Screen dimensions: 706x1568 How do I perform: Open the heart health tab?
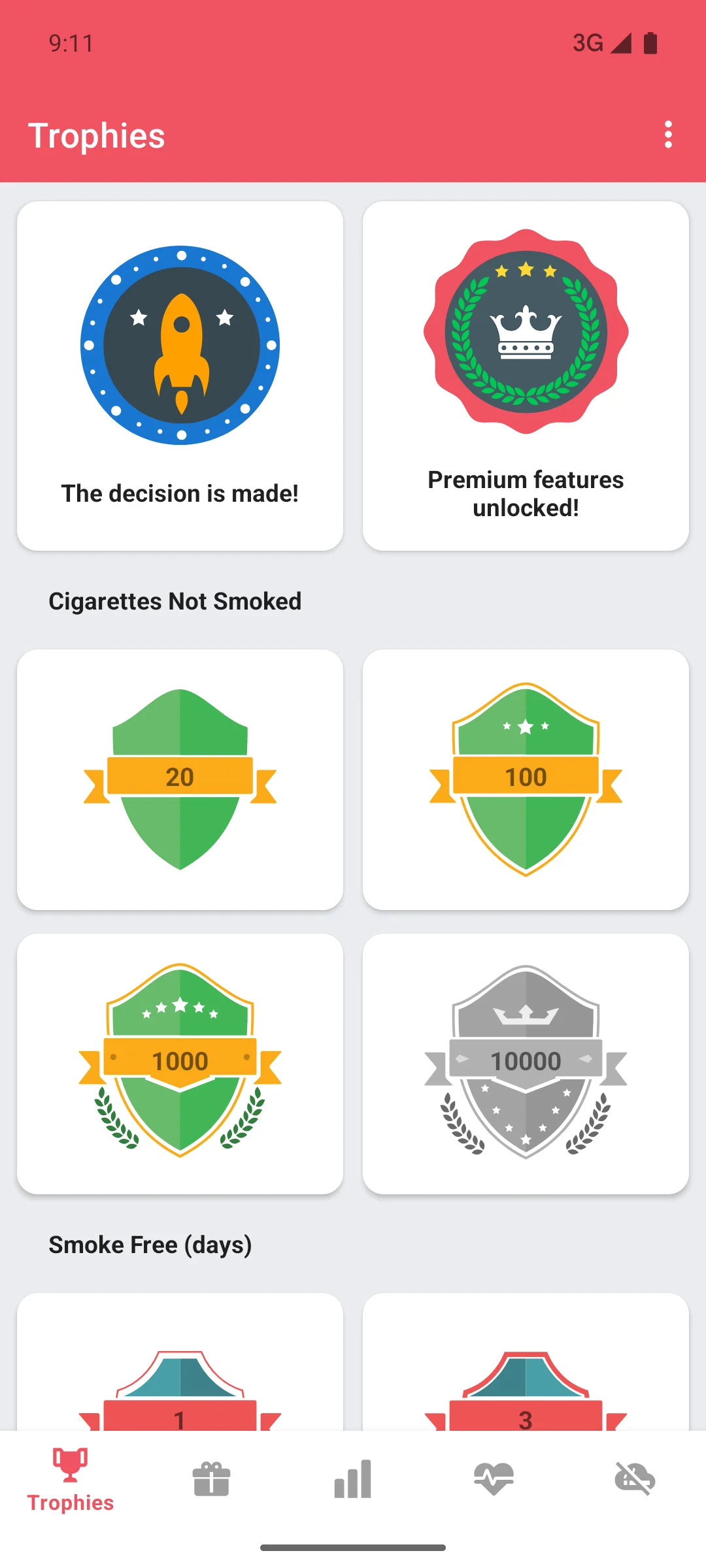pyautogui.click(x=494, y=1479)
